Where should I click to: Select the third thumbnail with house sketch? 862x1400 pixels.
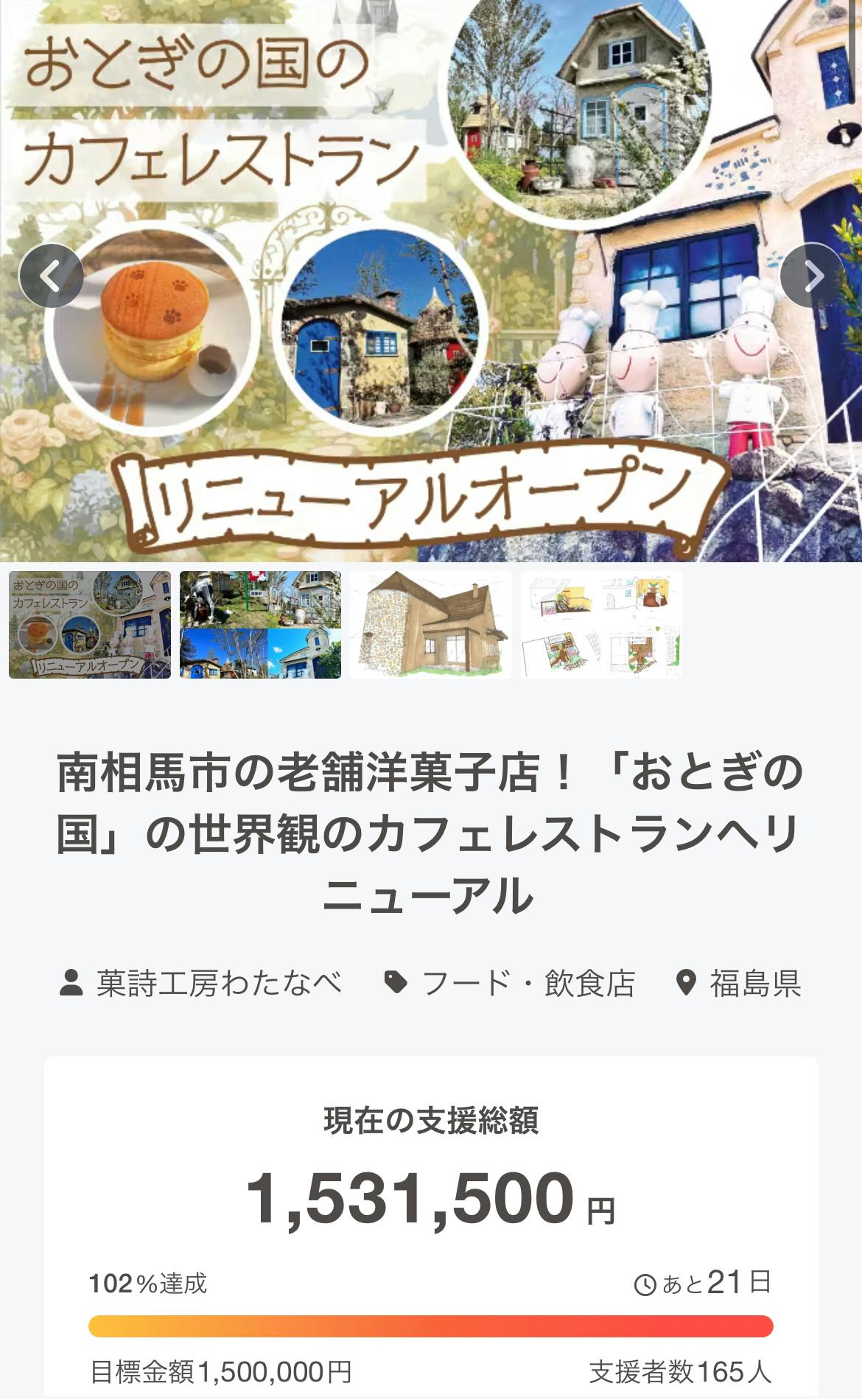(430, 624)
